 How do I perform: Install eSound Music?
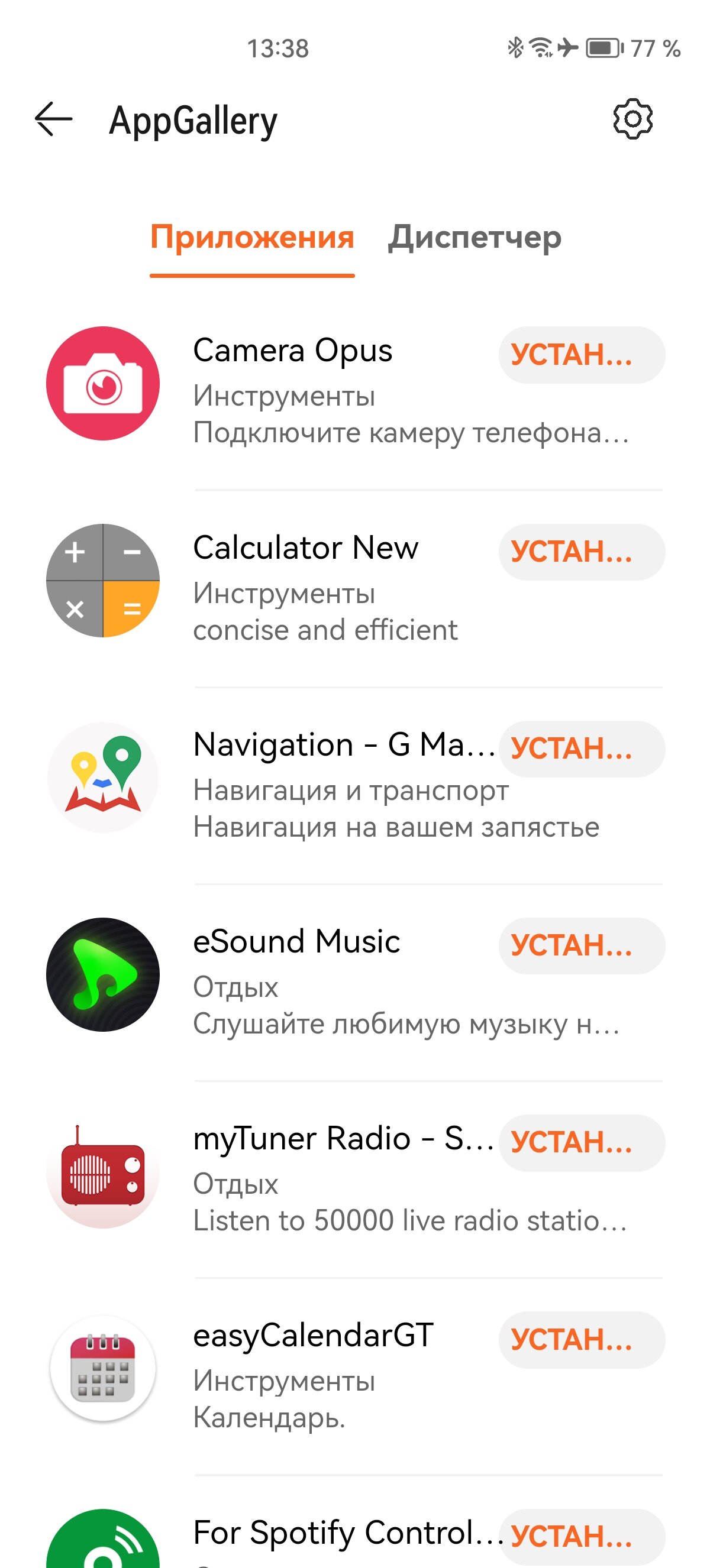[x=582, y=946]
